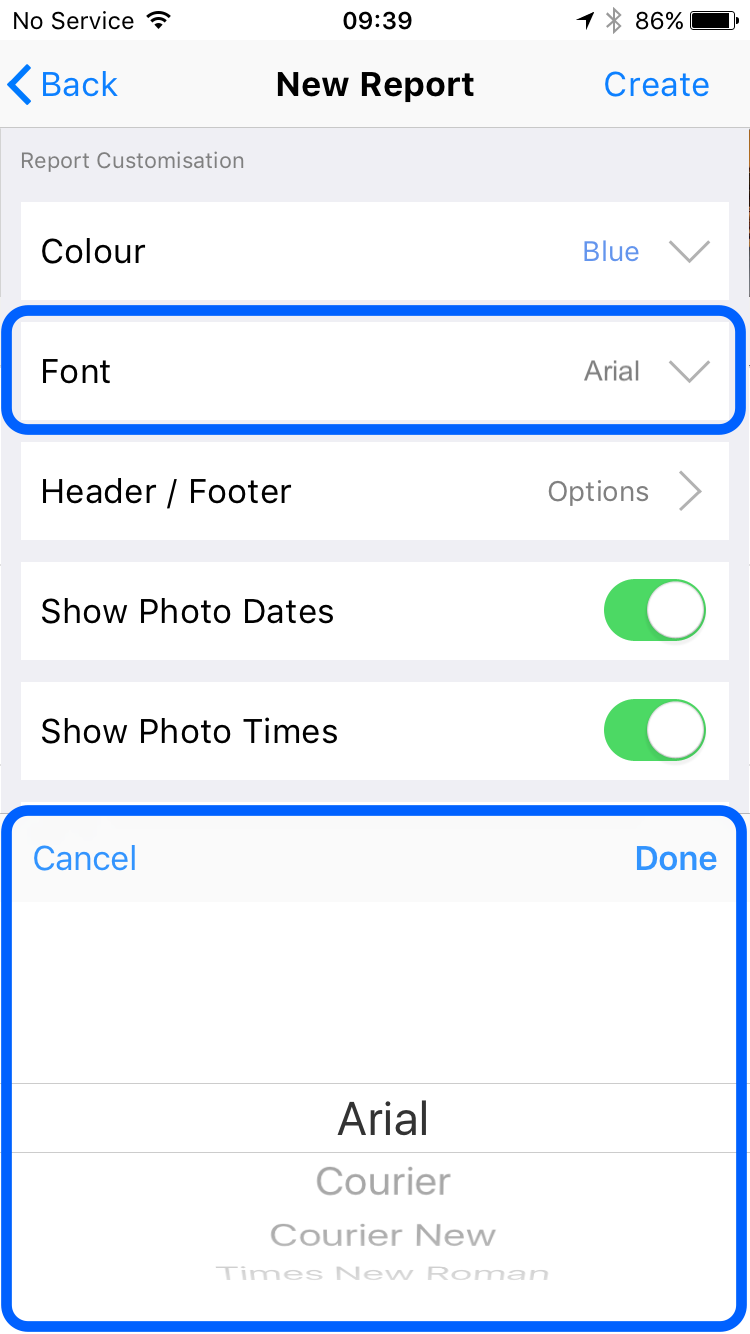Image resolution: width=750 pixels, height=1334 pixels.
Task: Open Header / Footer options
Action: click(375, 491)
